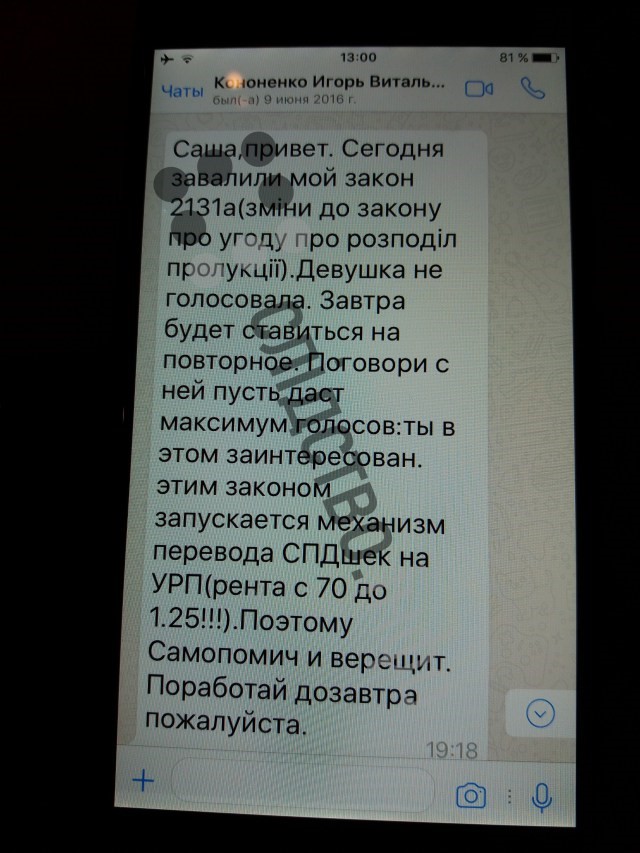The height and width of the screenshot is (853, 640).
Task: Tap the microphone voice message icon
Action: [x=541, y=795]
